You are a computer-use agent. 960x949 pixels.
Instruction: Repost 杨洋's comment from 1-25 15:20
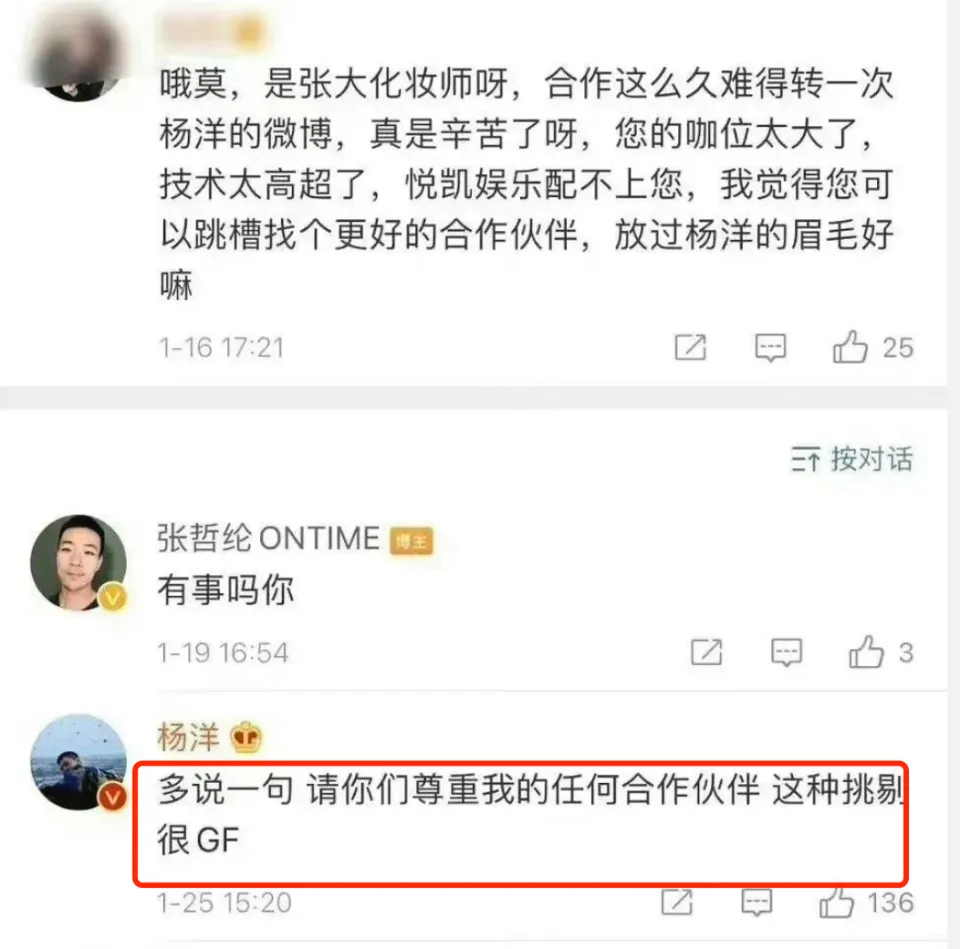point(677,903)
